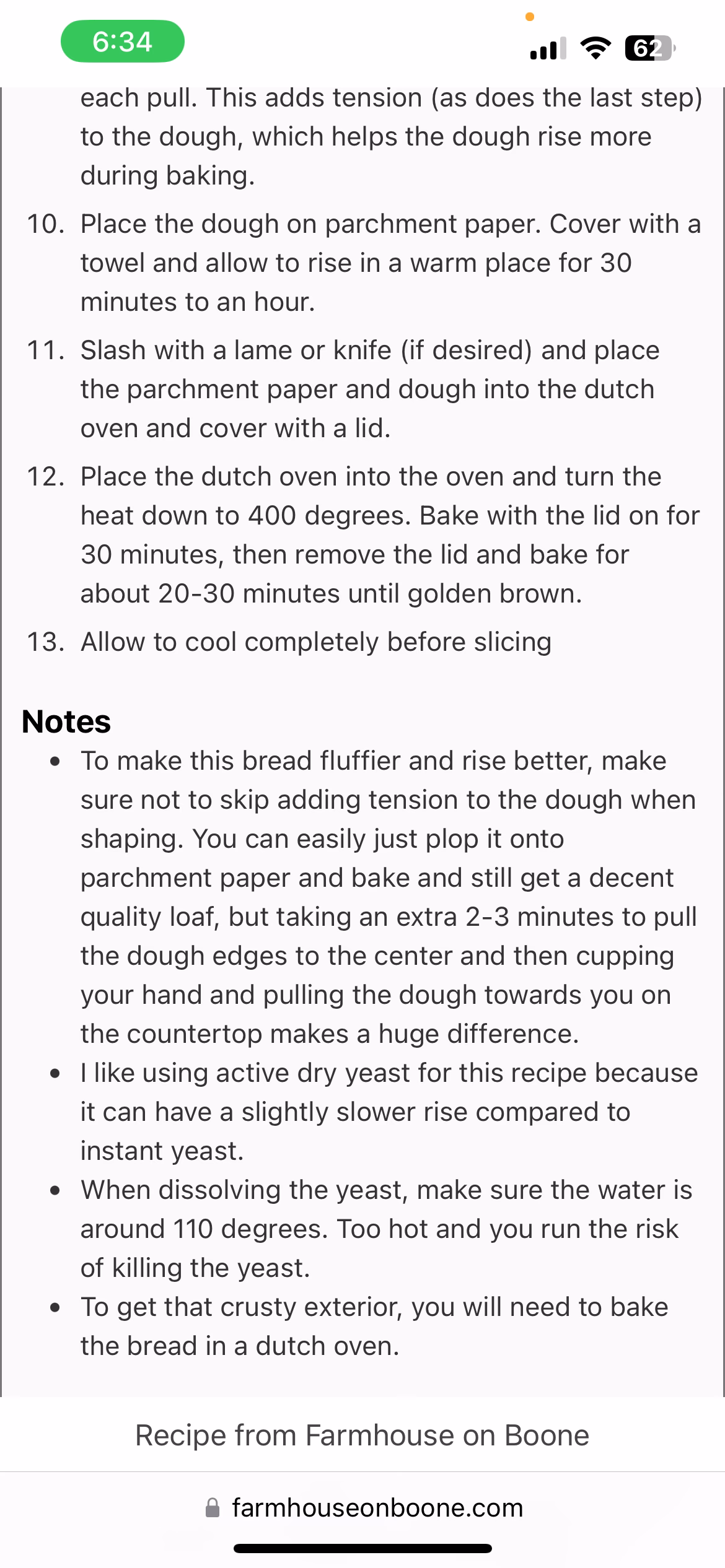Tap the green 6:34 call indicator

tap(122, 41)
